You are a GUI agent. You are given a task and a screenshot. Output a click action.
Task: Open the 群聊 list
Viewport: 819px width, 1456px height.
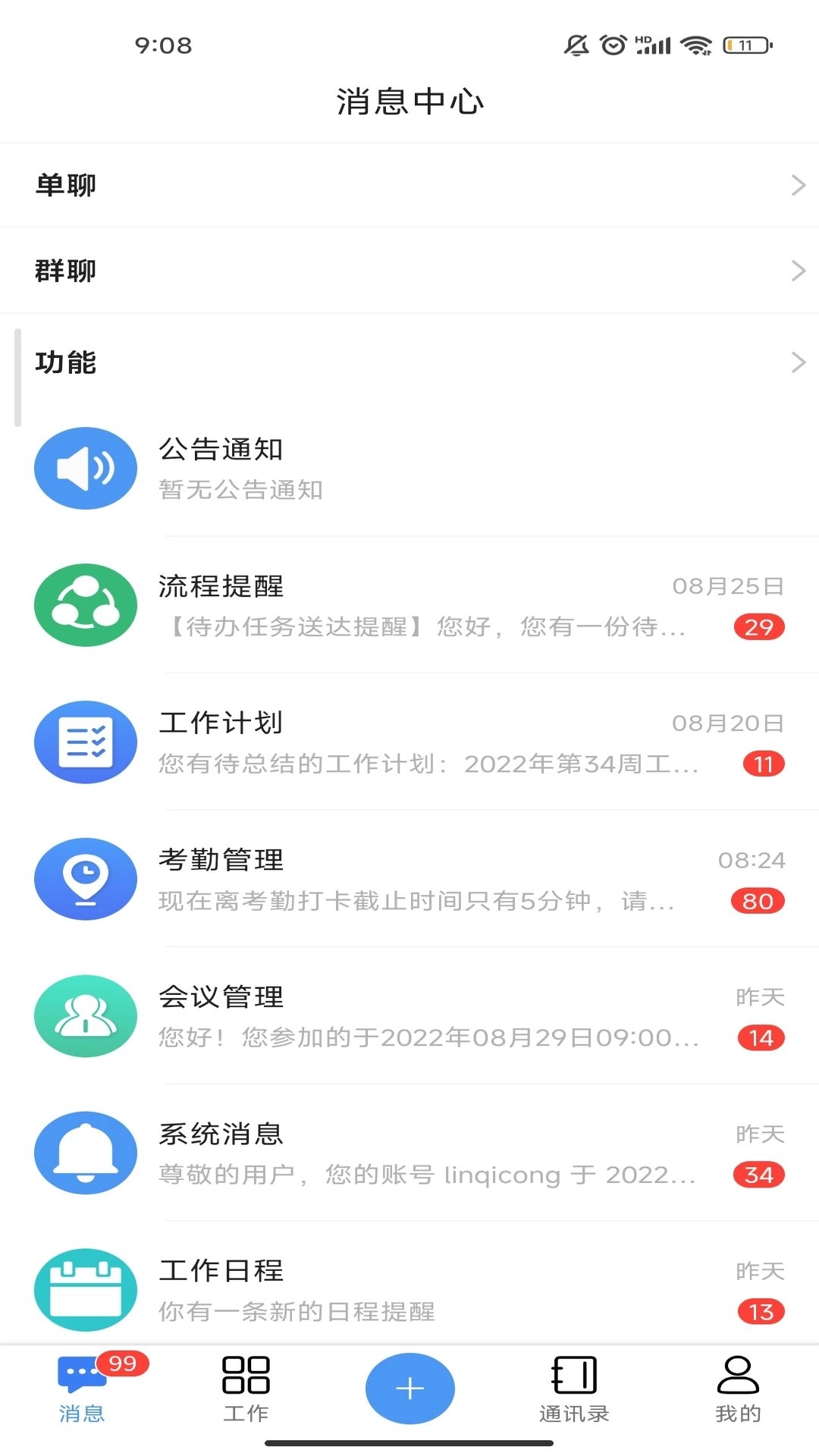[x=409, y=270]
